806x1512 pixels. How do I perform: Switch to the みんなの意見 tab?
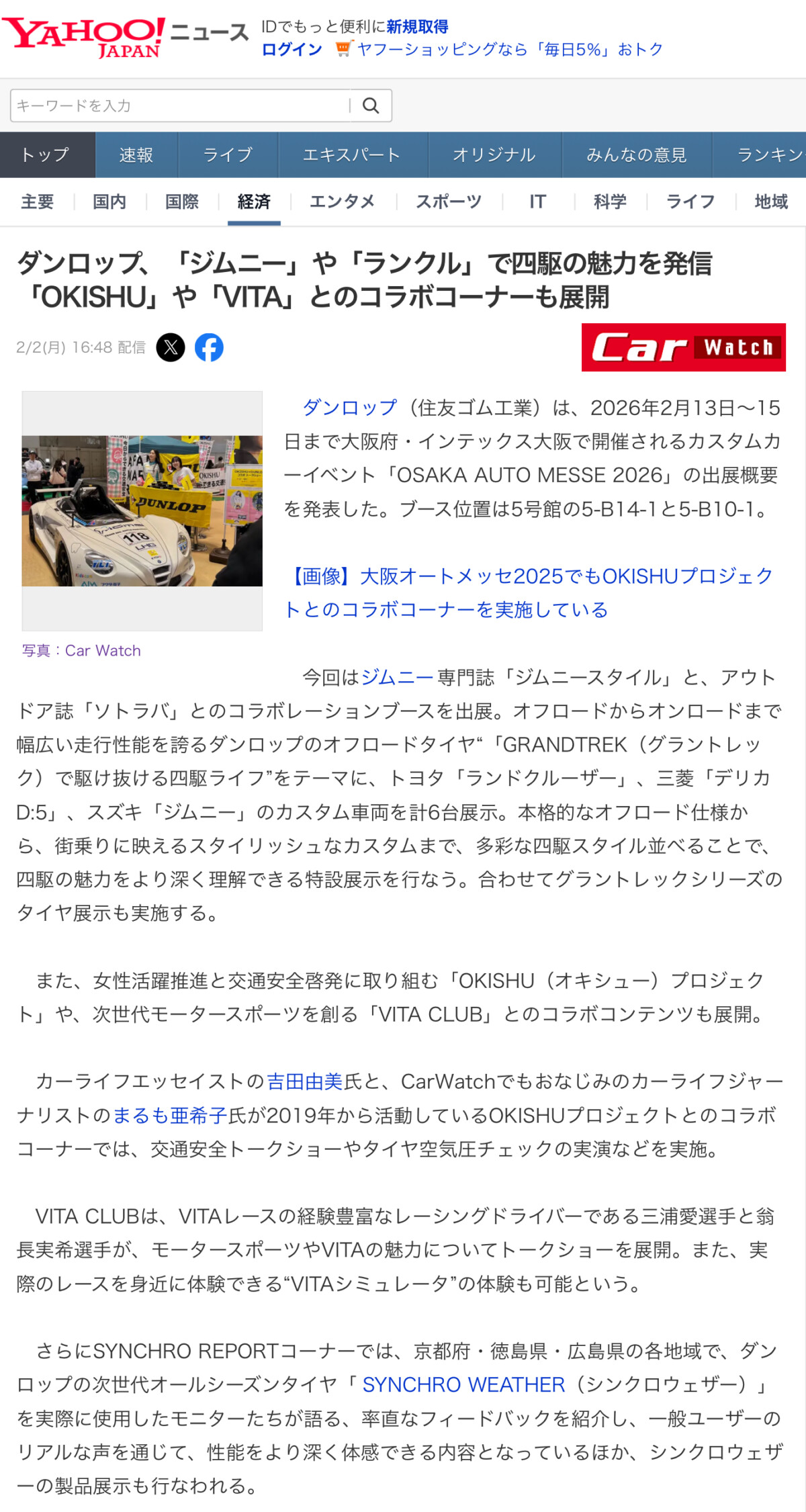[636, 155]
